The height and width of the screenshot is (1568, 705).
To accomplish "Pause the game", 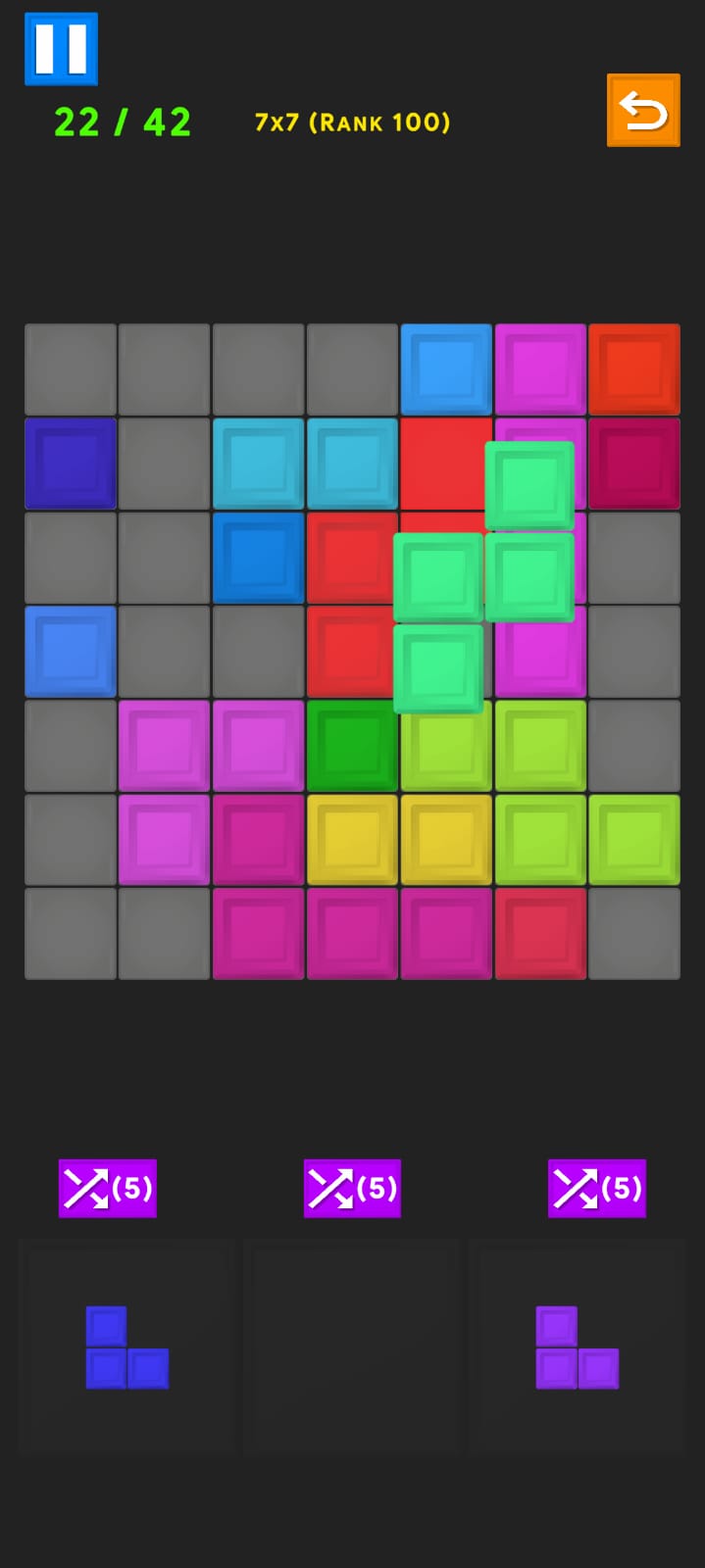I will [x=61, y=48].
